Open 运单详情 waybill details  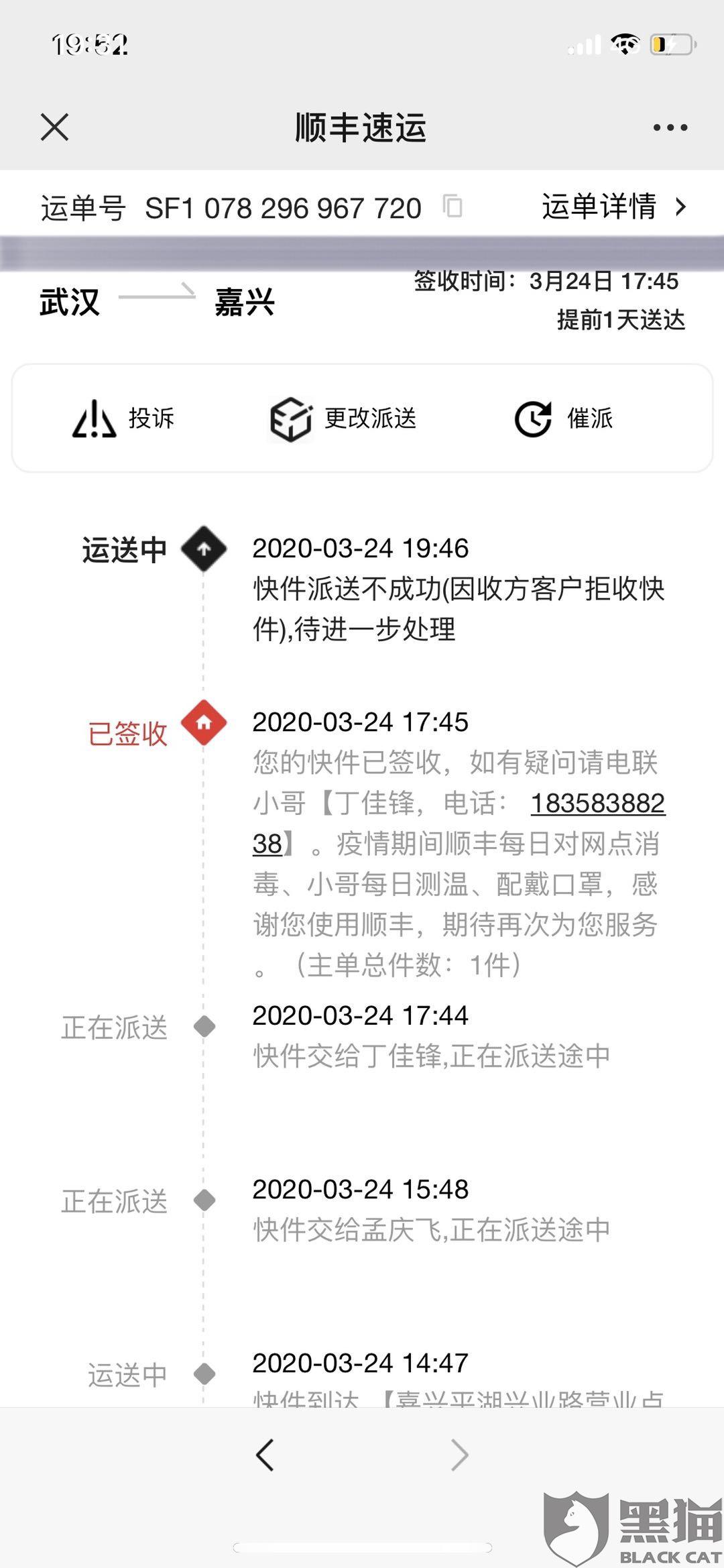(614, 207)
